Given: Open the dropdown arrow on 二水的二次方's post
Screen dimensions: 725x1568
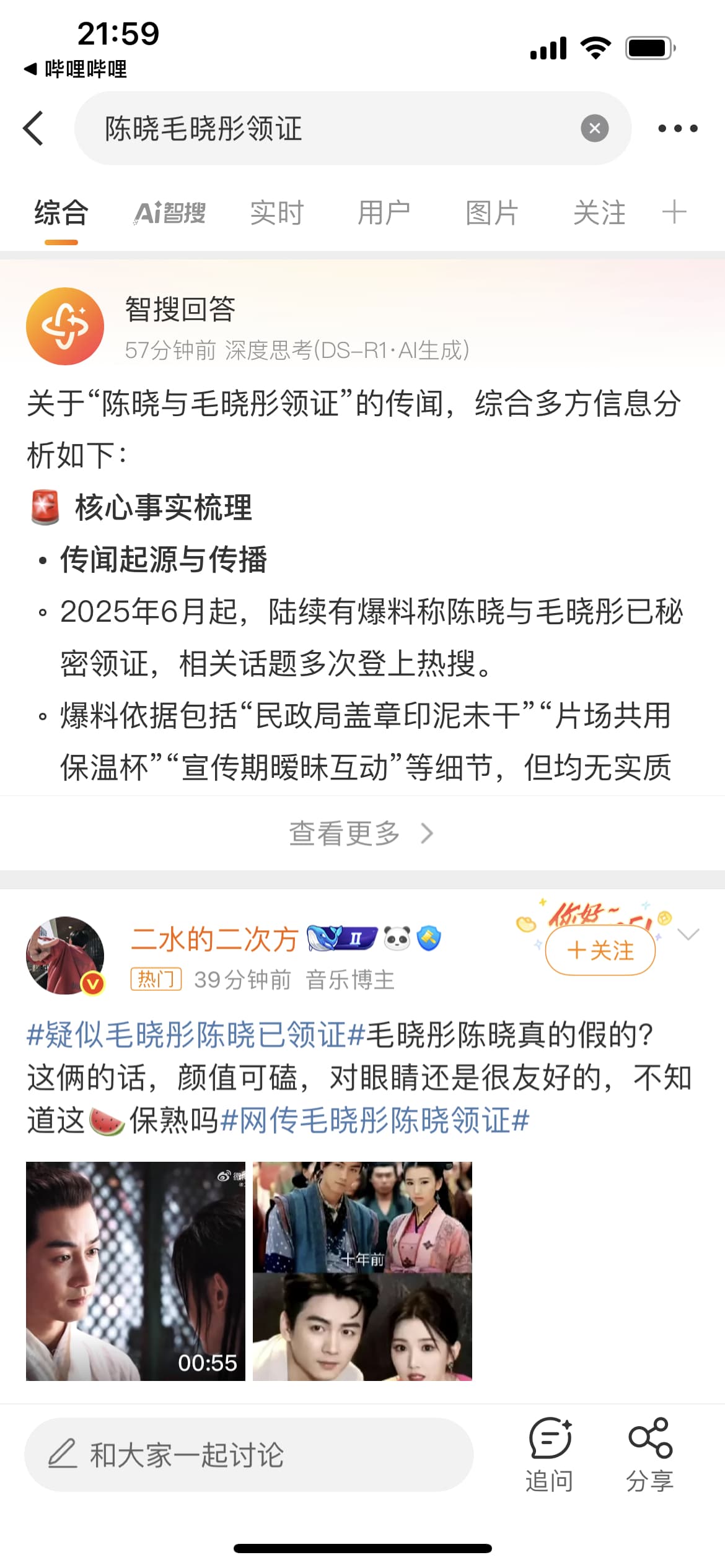Looking at the screenshot, I should point(689,934).
